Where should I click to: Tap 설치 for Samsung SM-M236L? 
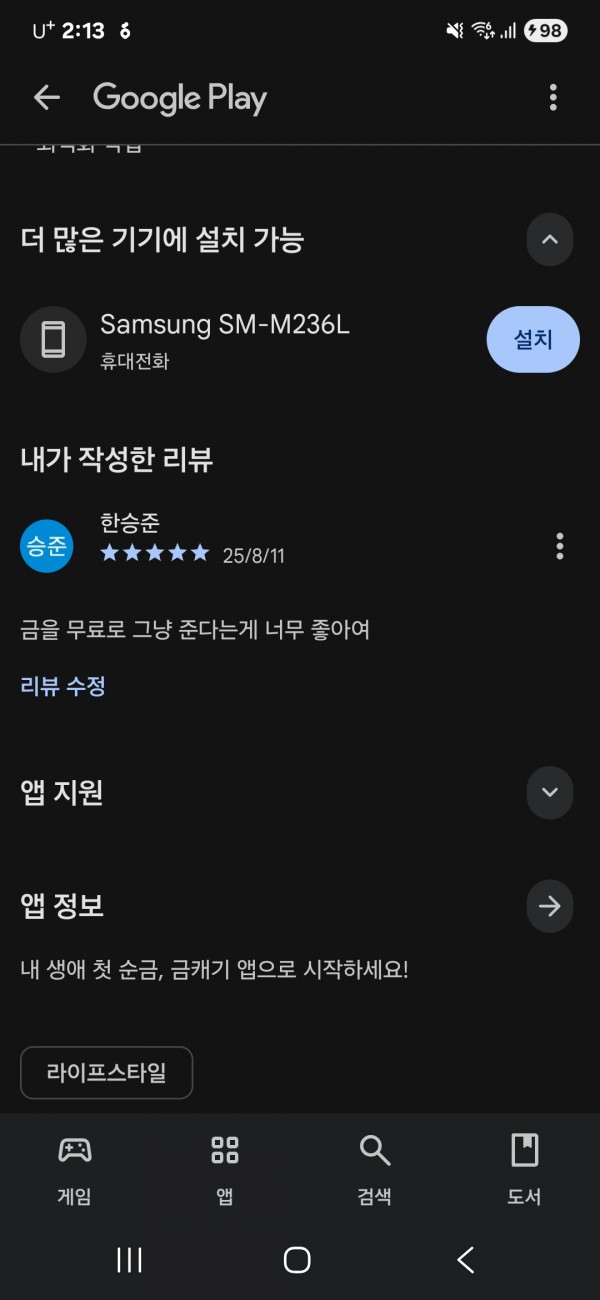click(x=533, y=340)
